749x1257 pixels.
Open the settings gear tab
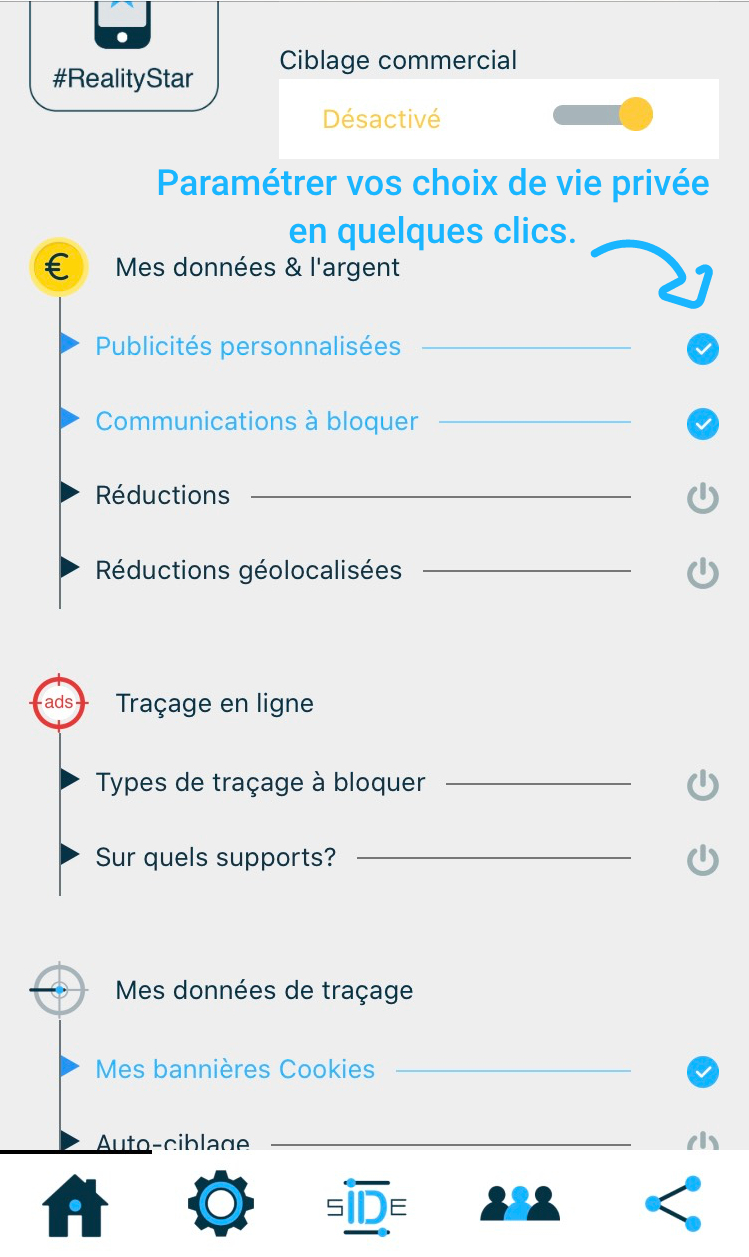tap(221, 1205)
